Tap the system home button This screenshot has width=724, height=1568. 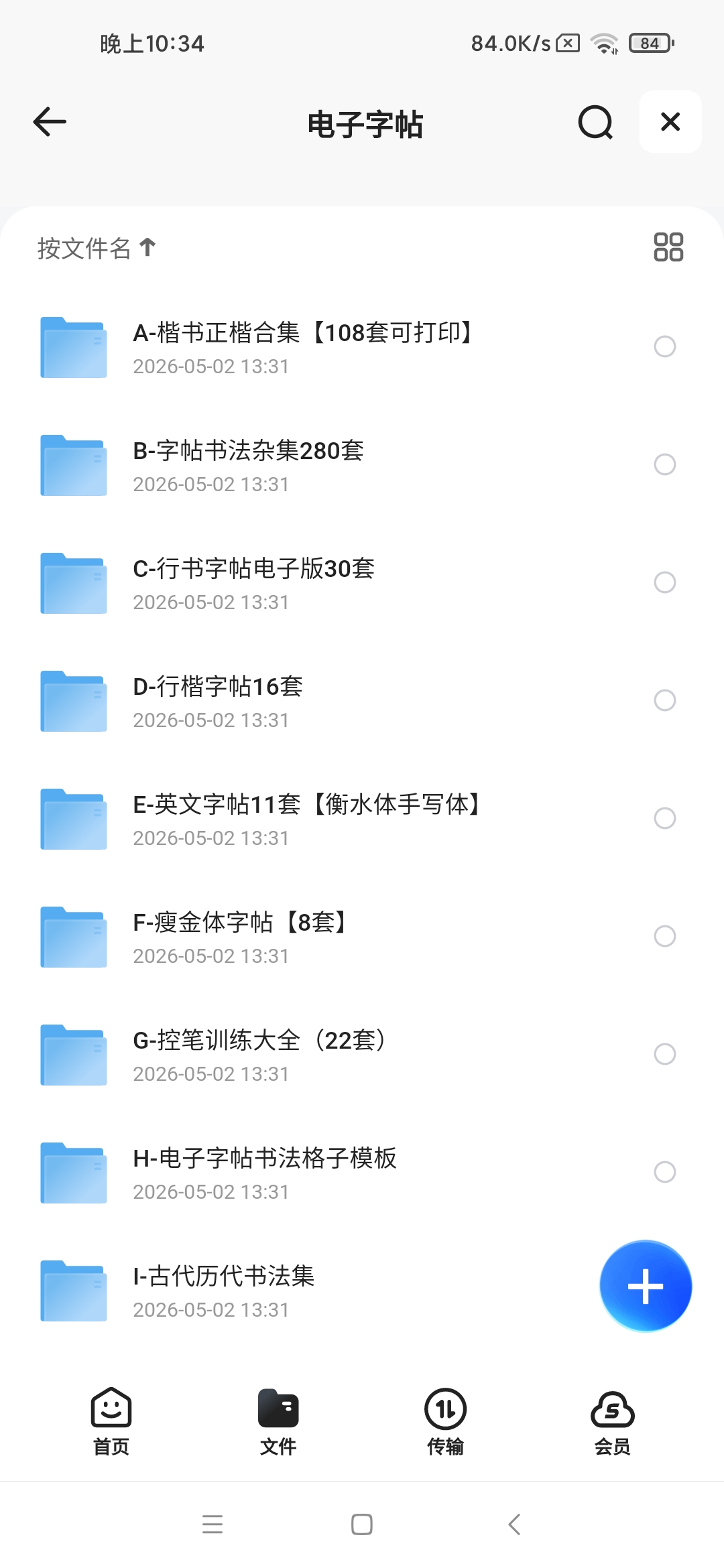click(x=362, y=1524)
